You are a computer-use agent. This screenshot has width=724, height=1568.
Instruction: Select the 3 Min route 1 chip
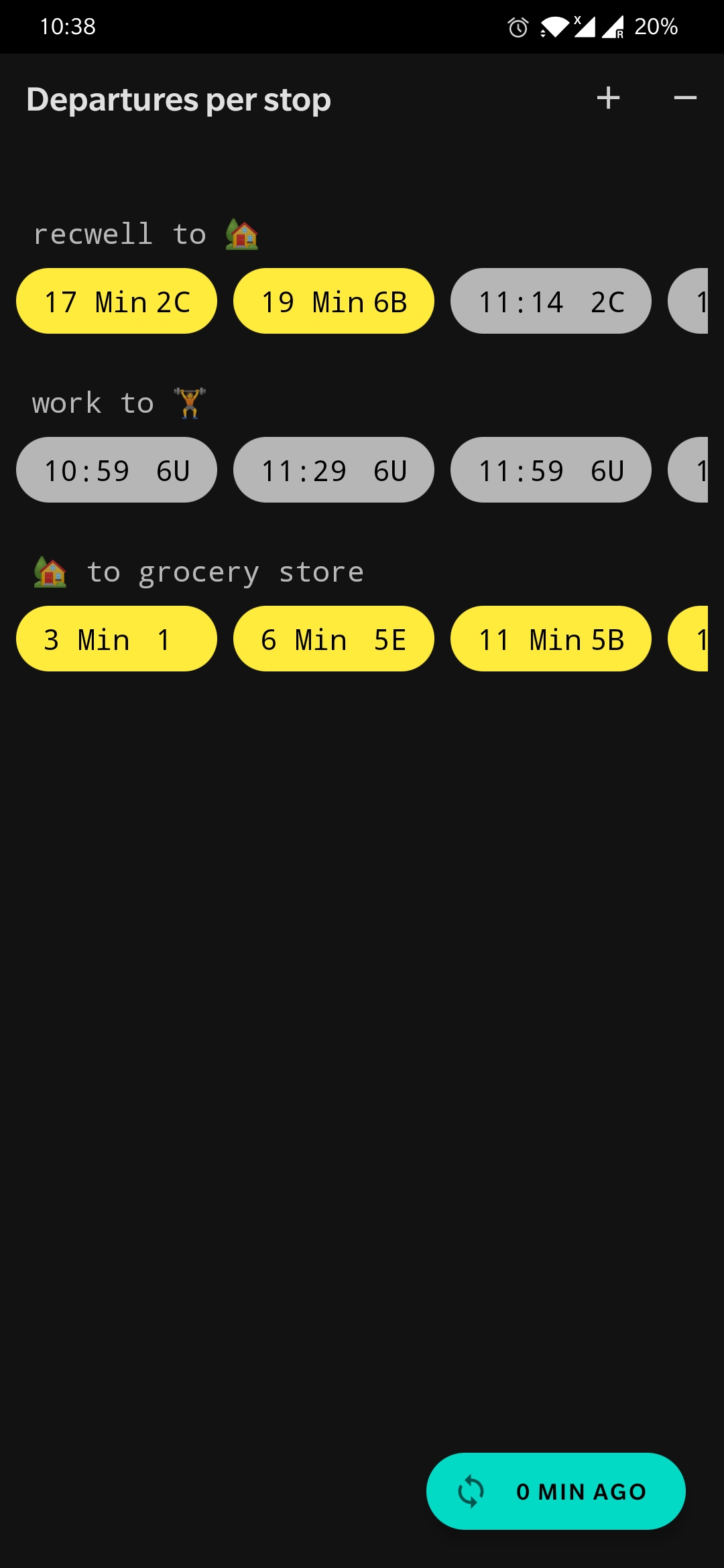[117, 639]
